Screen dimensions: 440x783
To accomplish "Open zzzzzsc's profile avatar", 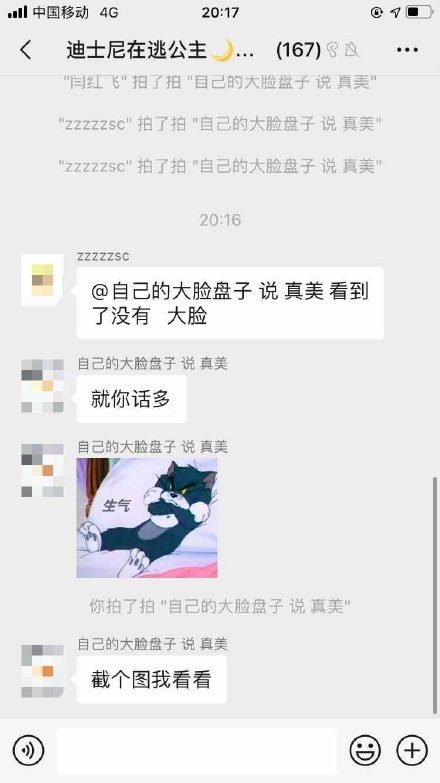I will click(42, 280).
